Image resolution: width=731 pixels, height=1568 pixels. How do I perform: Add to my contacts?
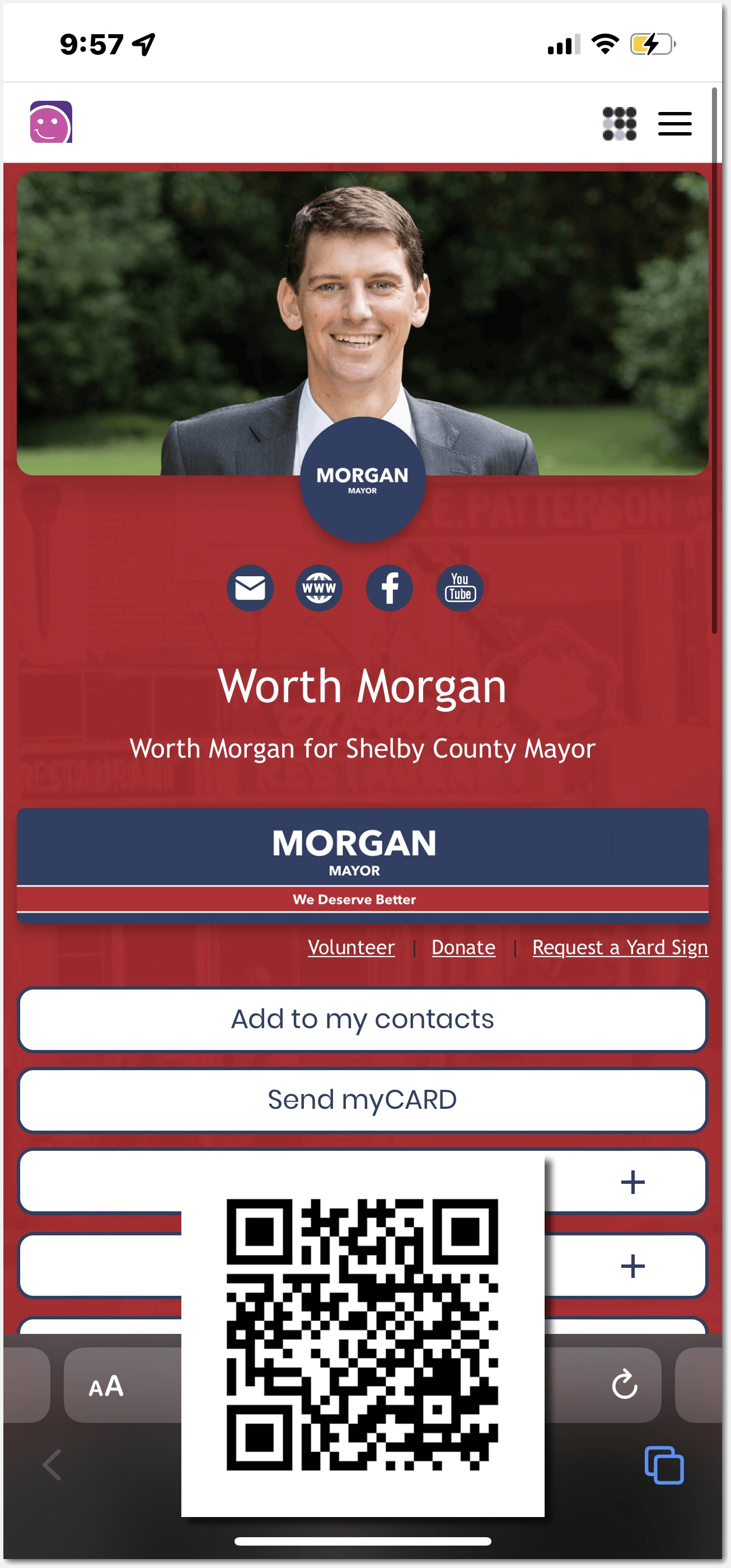coord(363,1020)
